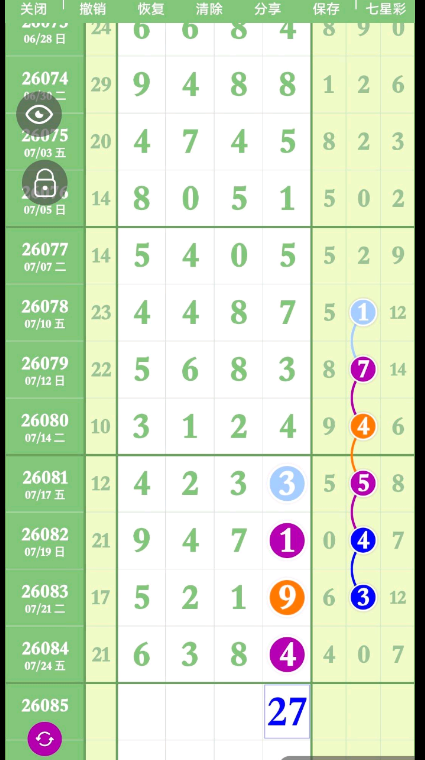Clear all marks with 清除

pyautogui.click(x=209, y=9)
